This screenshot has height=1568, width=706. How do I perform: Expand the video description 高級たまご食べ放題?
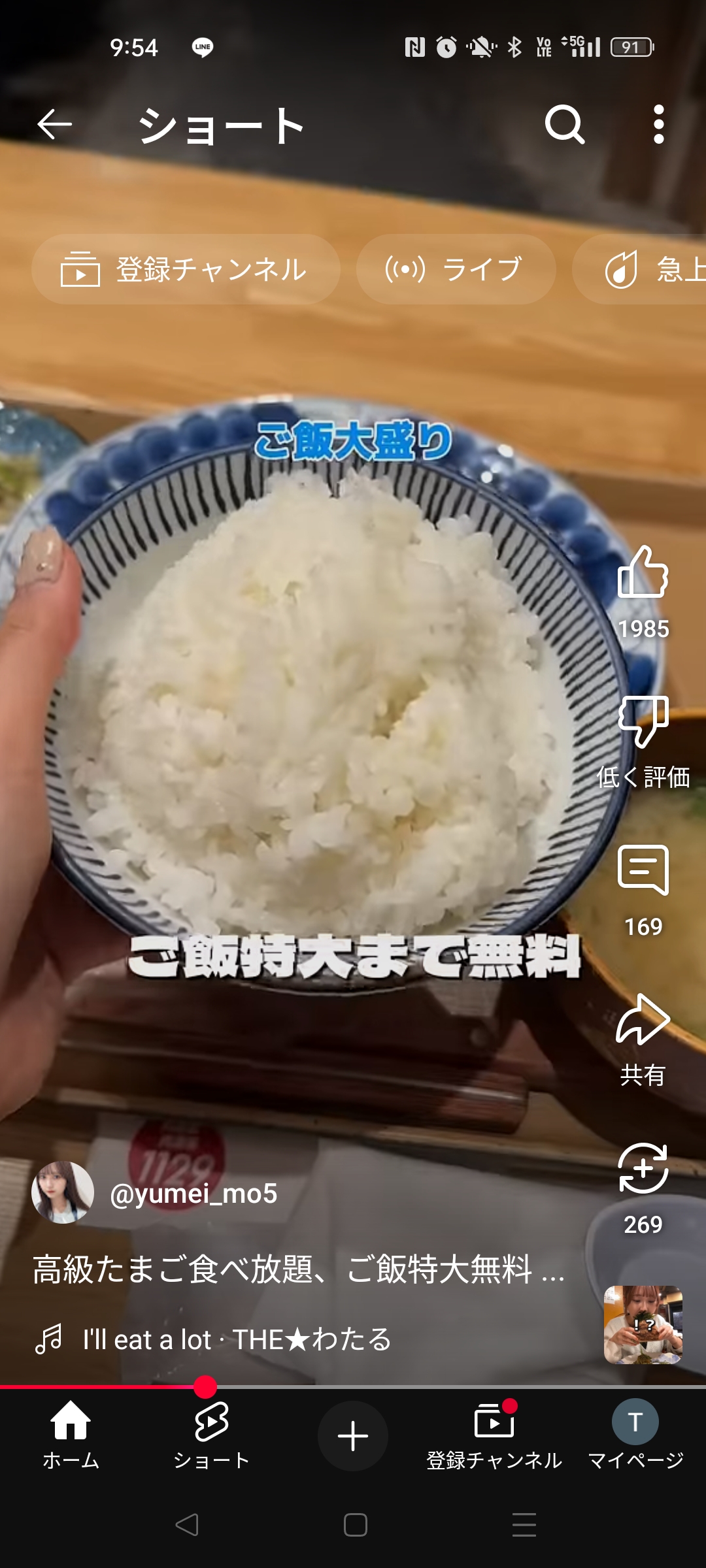click(x=298, y=1269)
